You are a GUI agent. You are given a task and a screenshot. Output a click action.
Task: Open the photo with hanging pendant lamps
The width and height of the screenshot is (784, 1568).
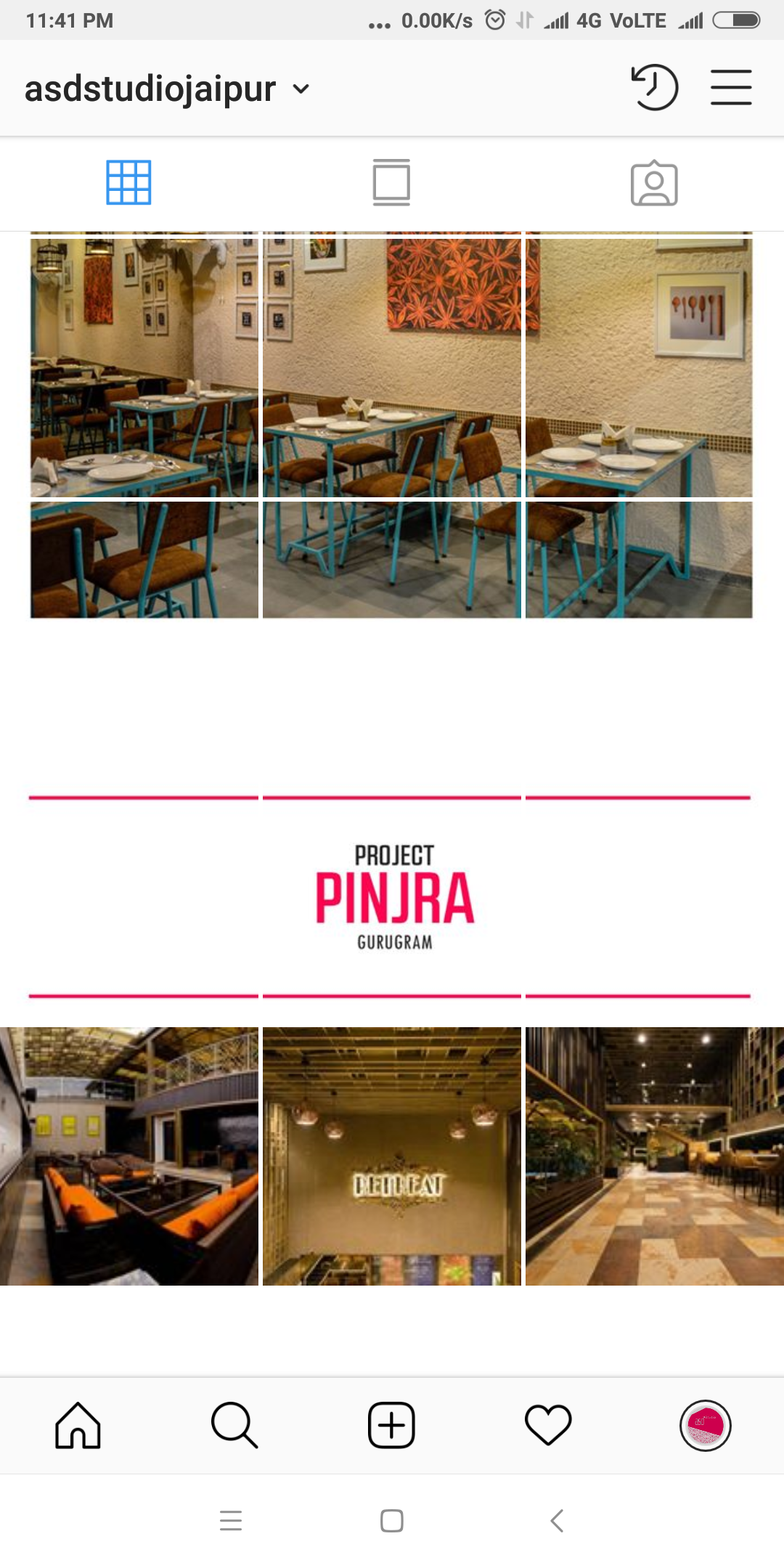392,1156
